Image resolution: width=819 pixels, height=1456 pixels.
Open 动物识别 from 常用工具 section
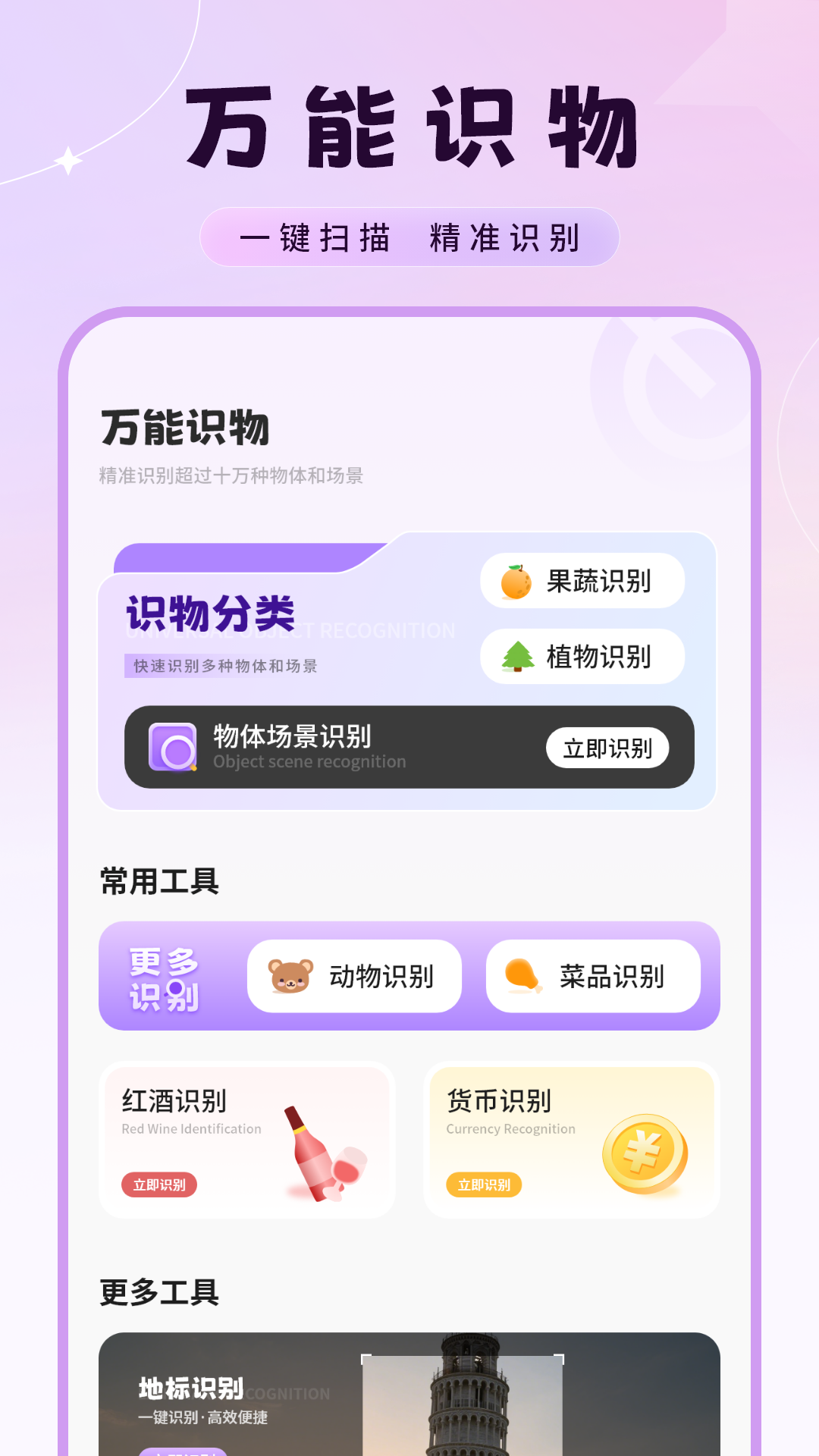pos(355,976)
